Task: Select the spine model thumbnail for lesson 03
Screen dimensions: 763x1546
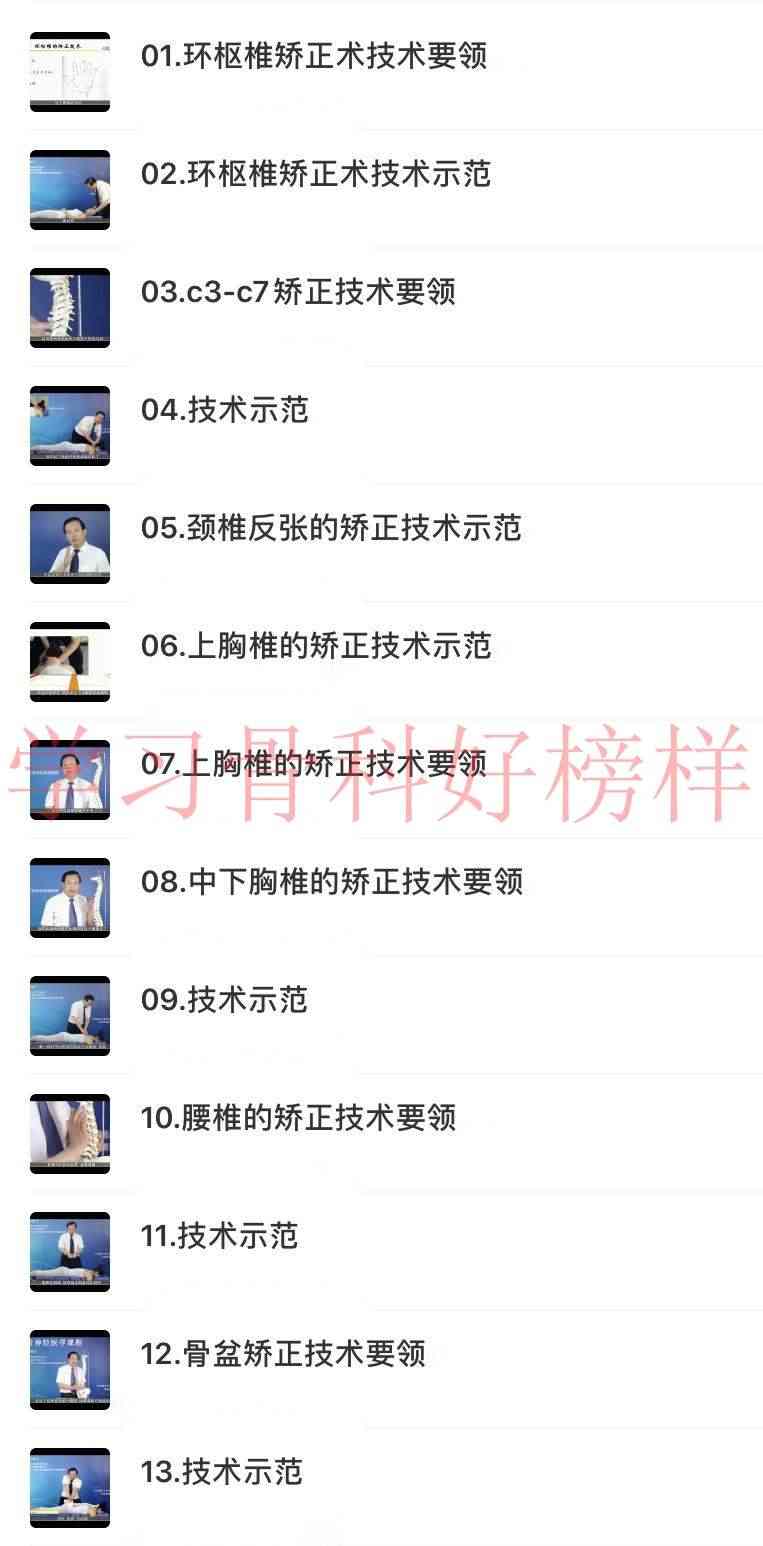Action: tap(70, 307)
